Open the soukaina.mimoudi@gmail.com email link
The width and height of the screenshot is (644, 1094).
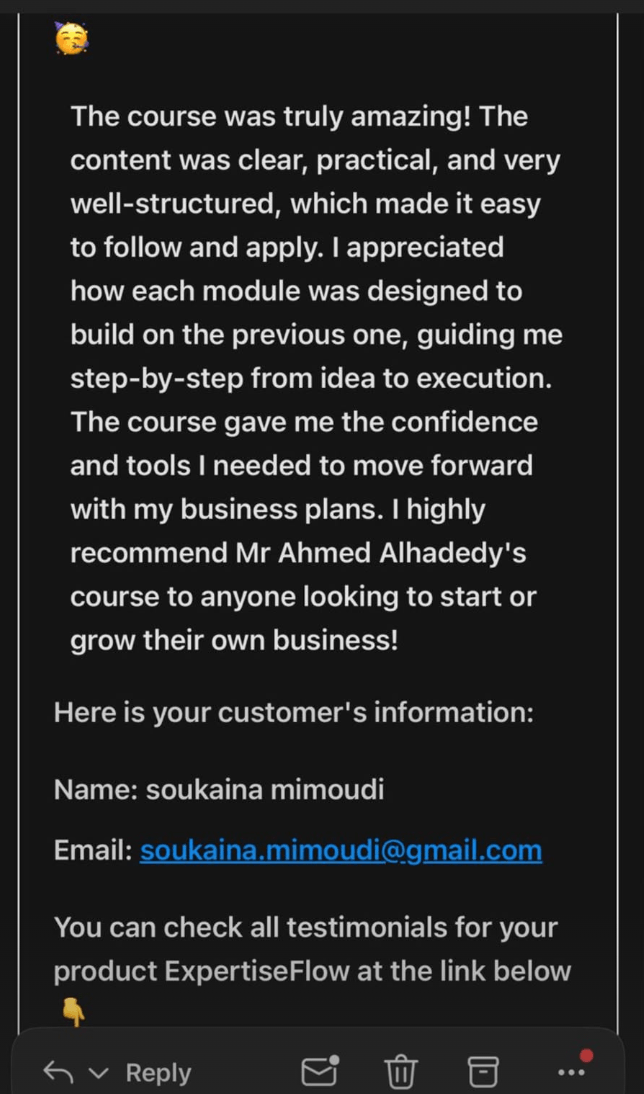pyautogui.click(x=340, y=851)
